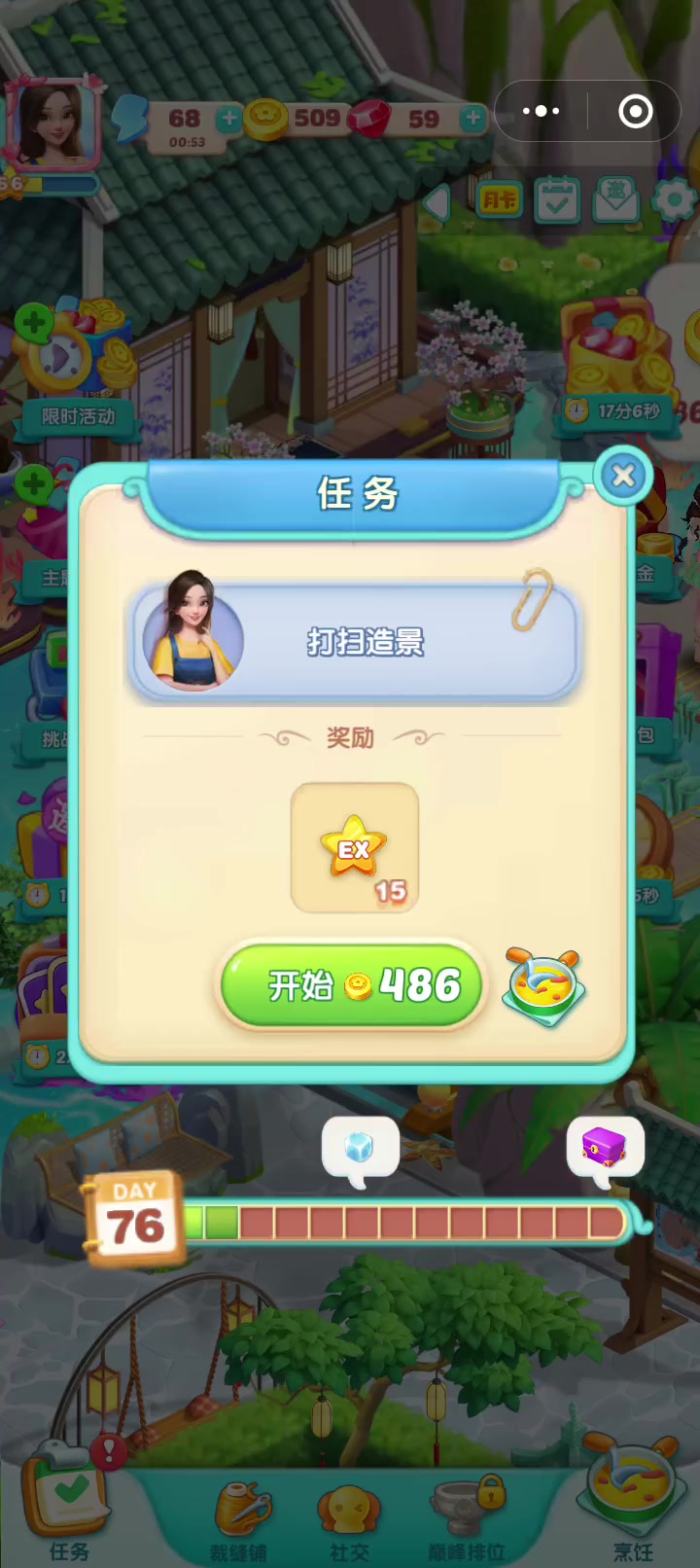The width and height of the screenshot is (700, 1568).
Task: Tap the EX star reward tile
Action: pyautogui.click(x=355, y=848)
